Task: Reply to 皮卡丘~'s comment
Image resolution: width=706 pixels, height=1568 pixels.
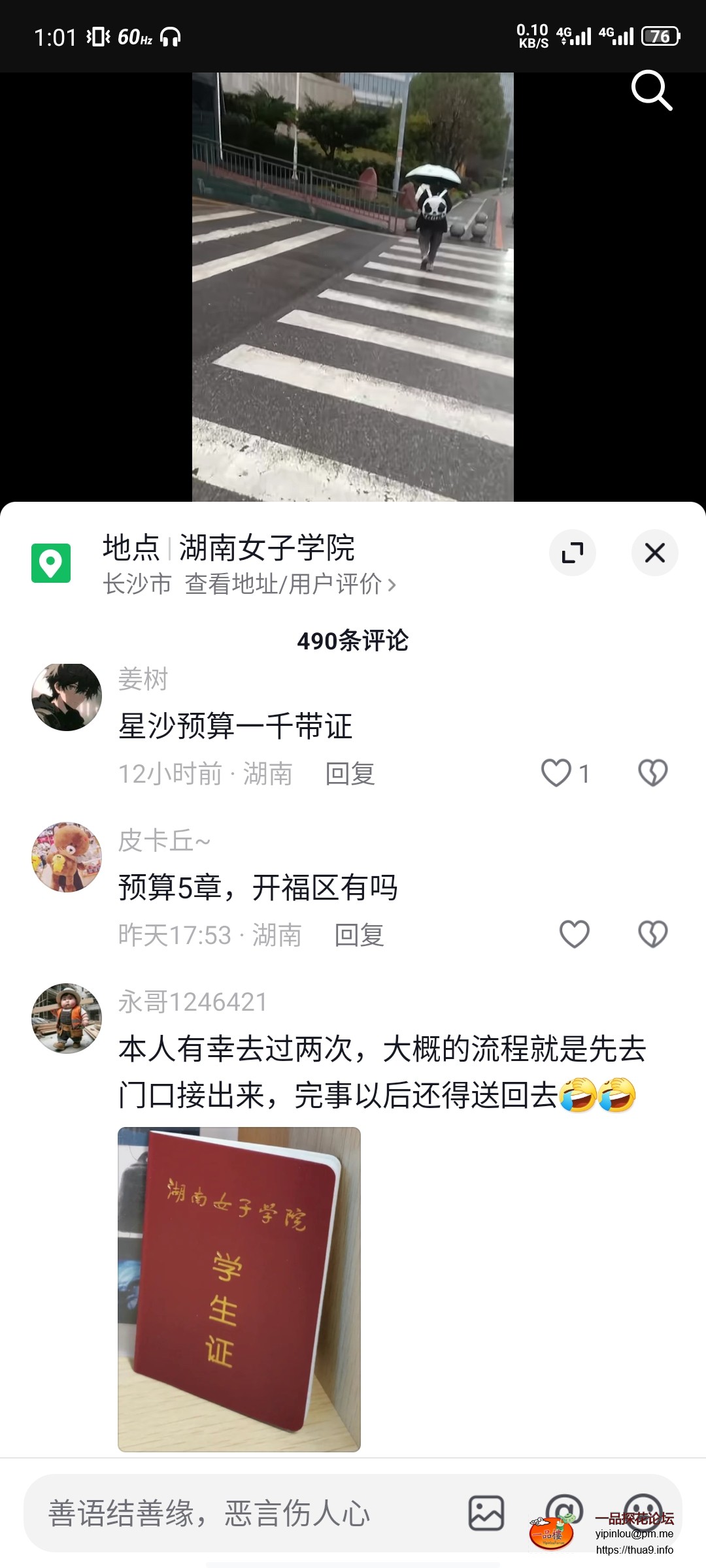Action: (x=359, y=936)
